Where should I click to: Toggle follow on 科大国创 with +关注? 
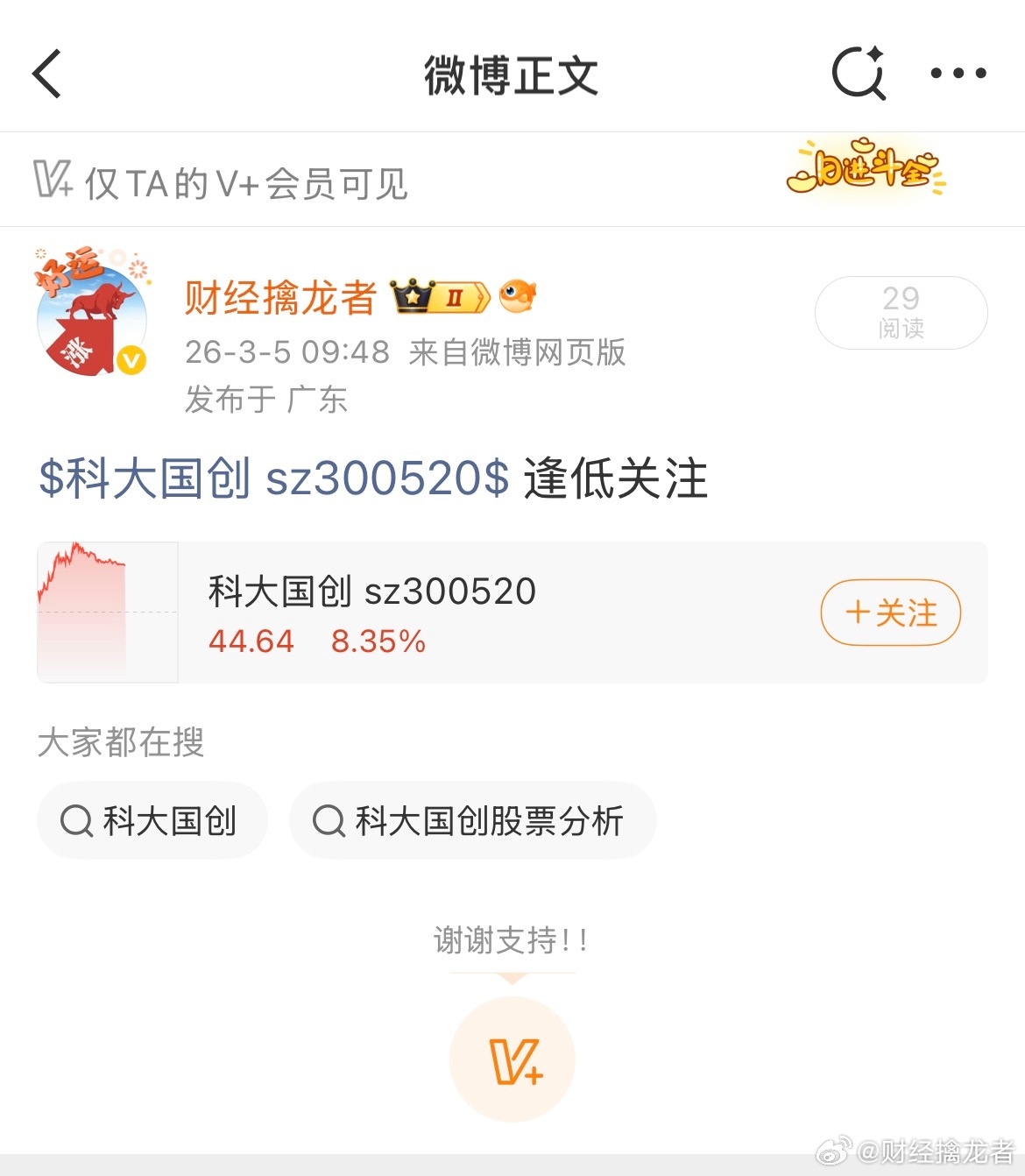point(890,613)
